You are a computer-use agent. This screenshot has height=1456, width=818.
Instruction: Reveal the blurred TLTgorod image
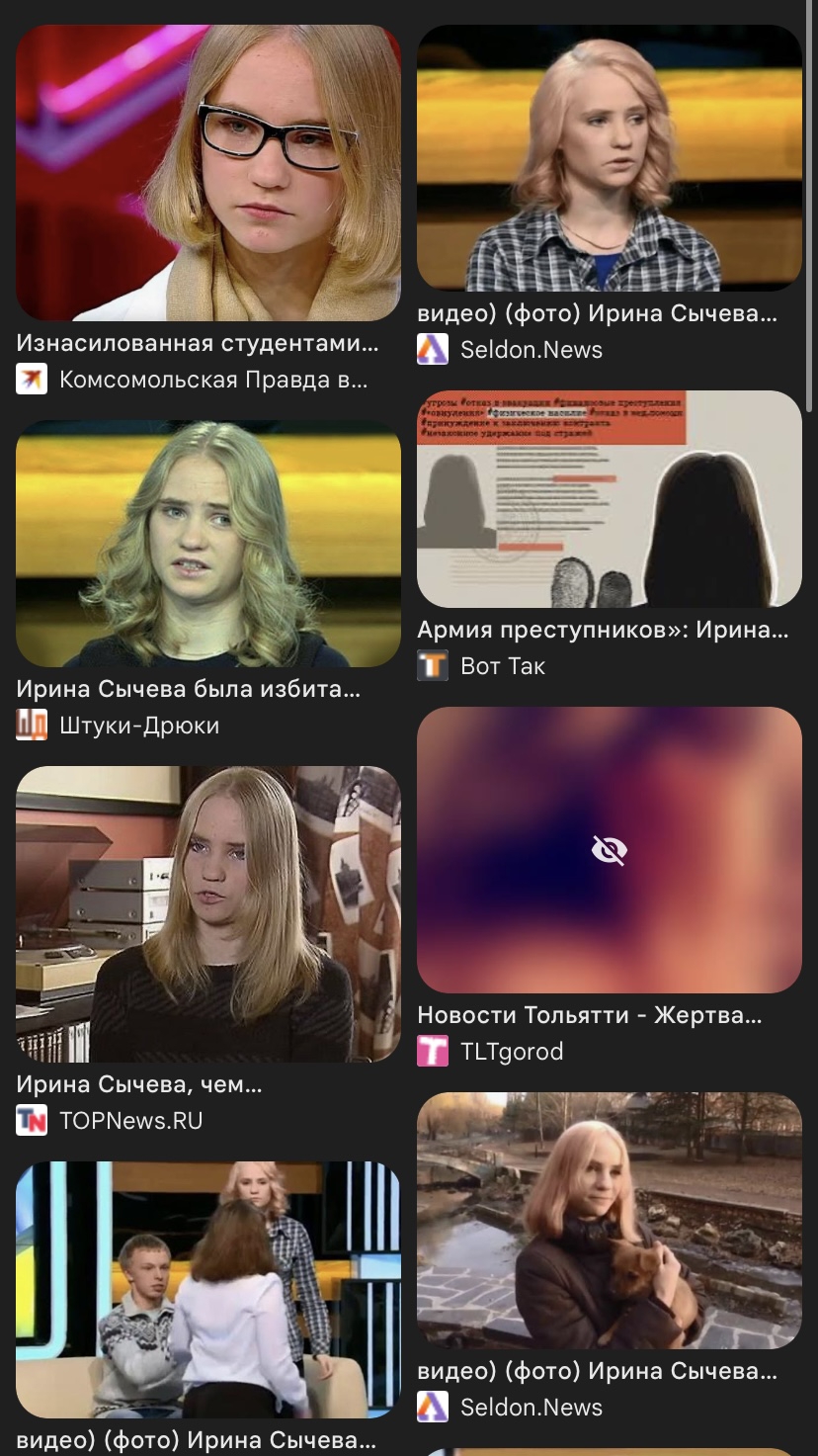coord(609,850)
